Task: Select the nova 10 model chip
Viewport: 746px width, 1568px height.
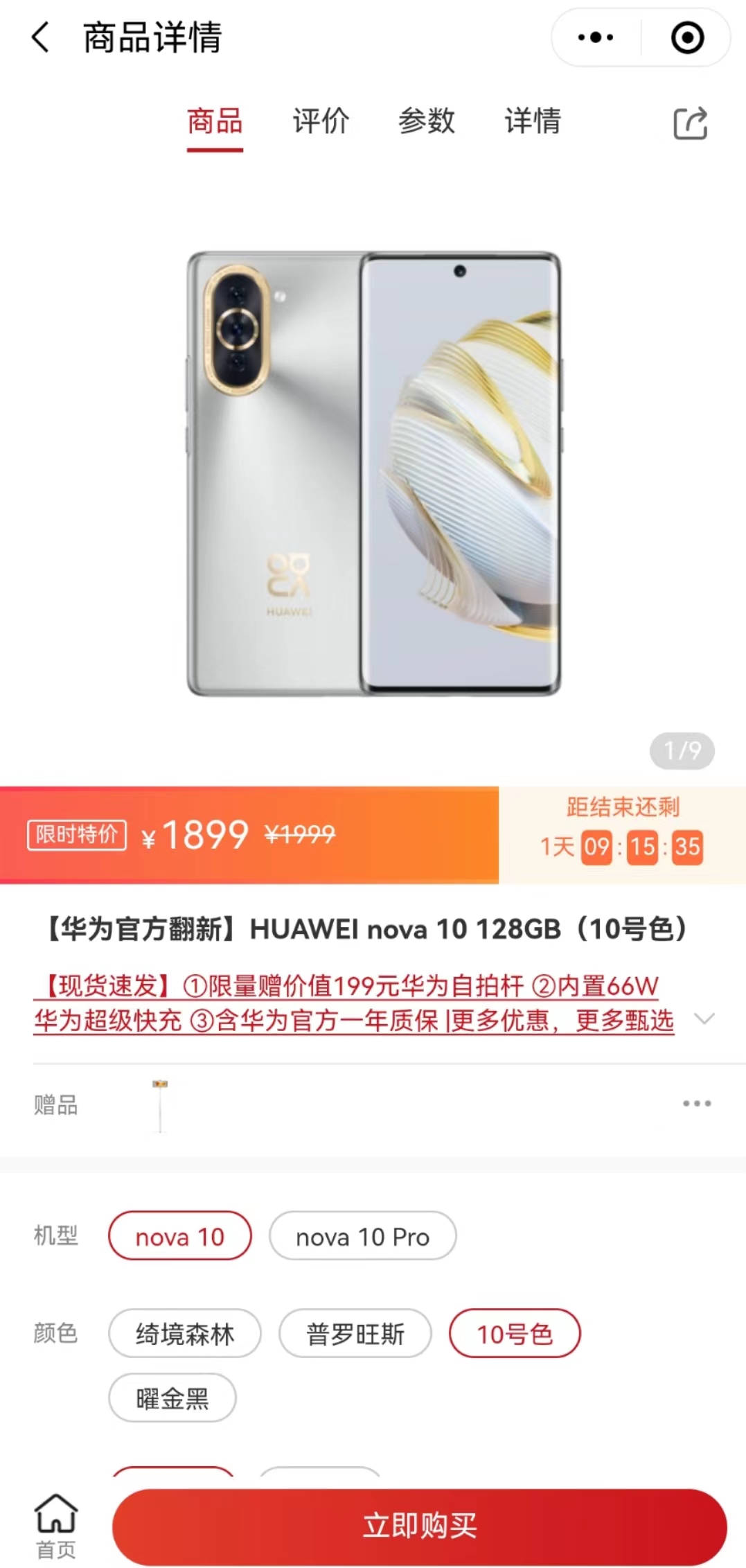Action: click(x=180, y=1237)
